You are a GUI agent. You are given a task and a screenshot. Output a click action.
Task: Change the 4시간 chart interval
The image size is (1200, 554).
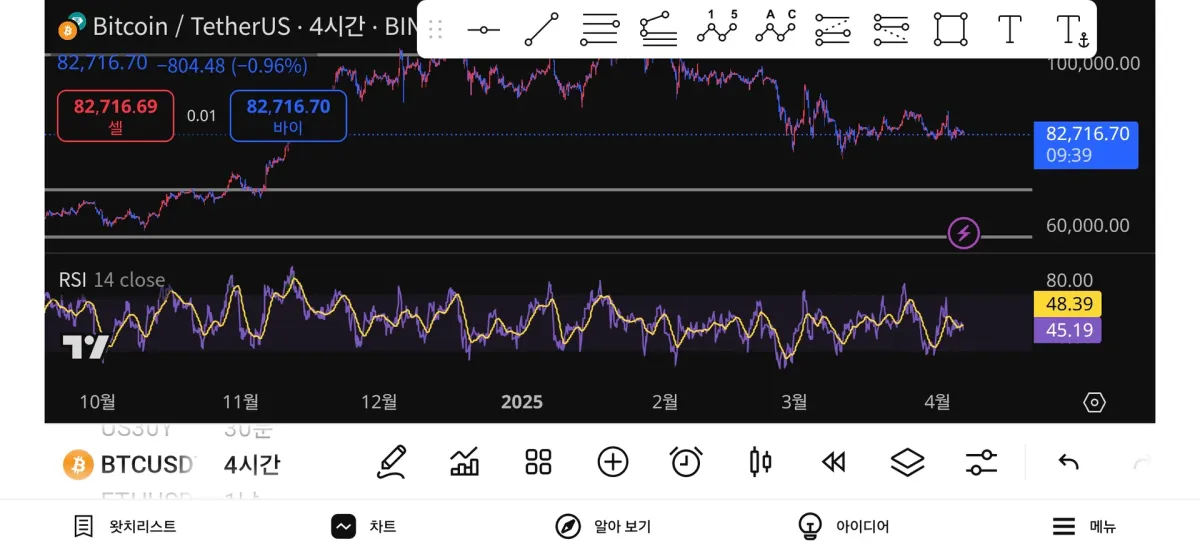[x=252, y=464]
